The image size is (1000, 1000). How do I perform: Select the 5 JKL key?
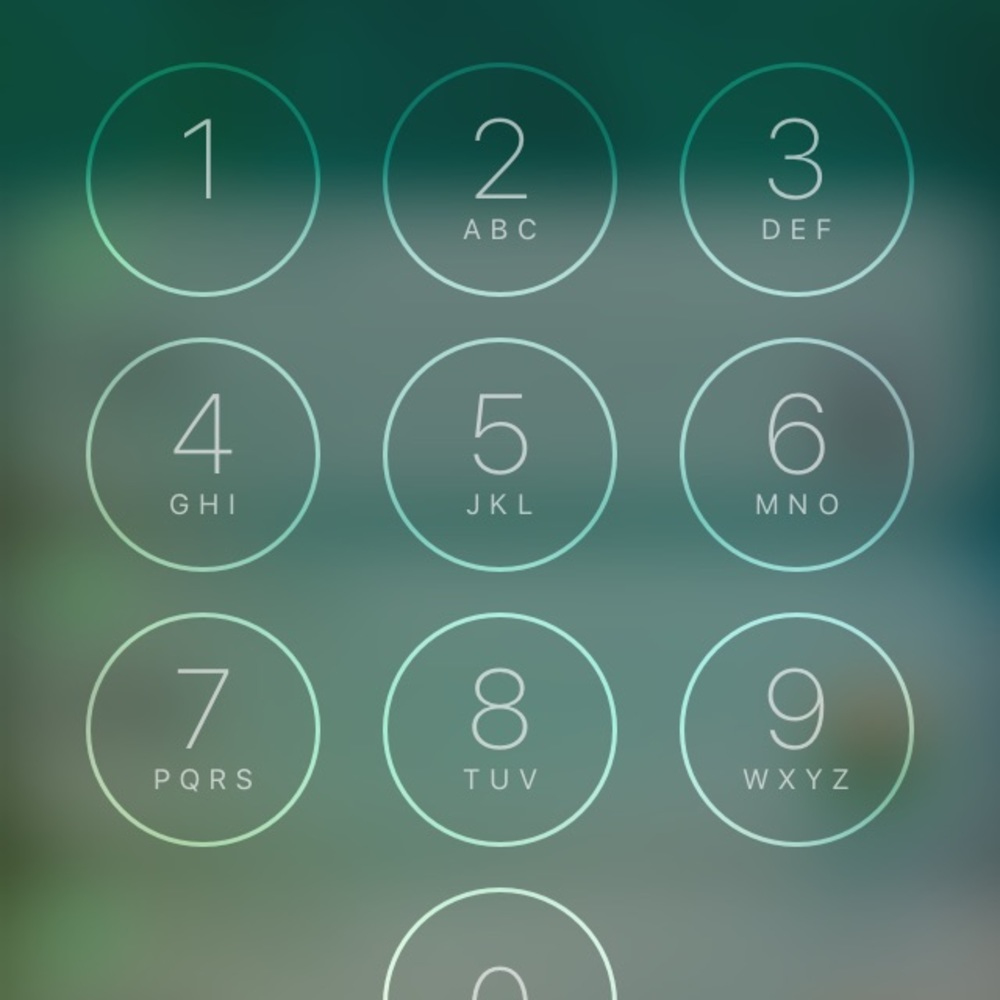tap(500, 454)
